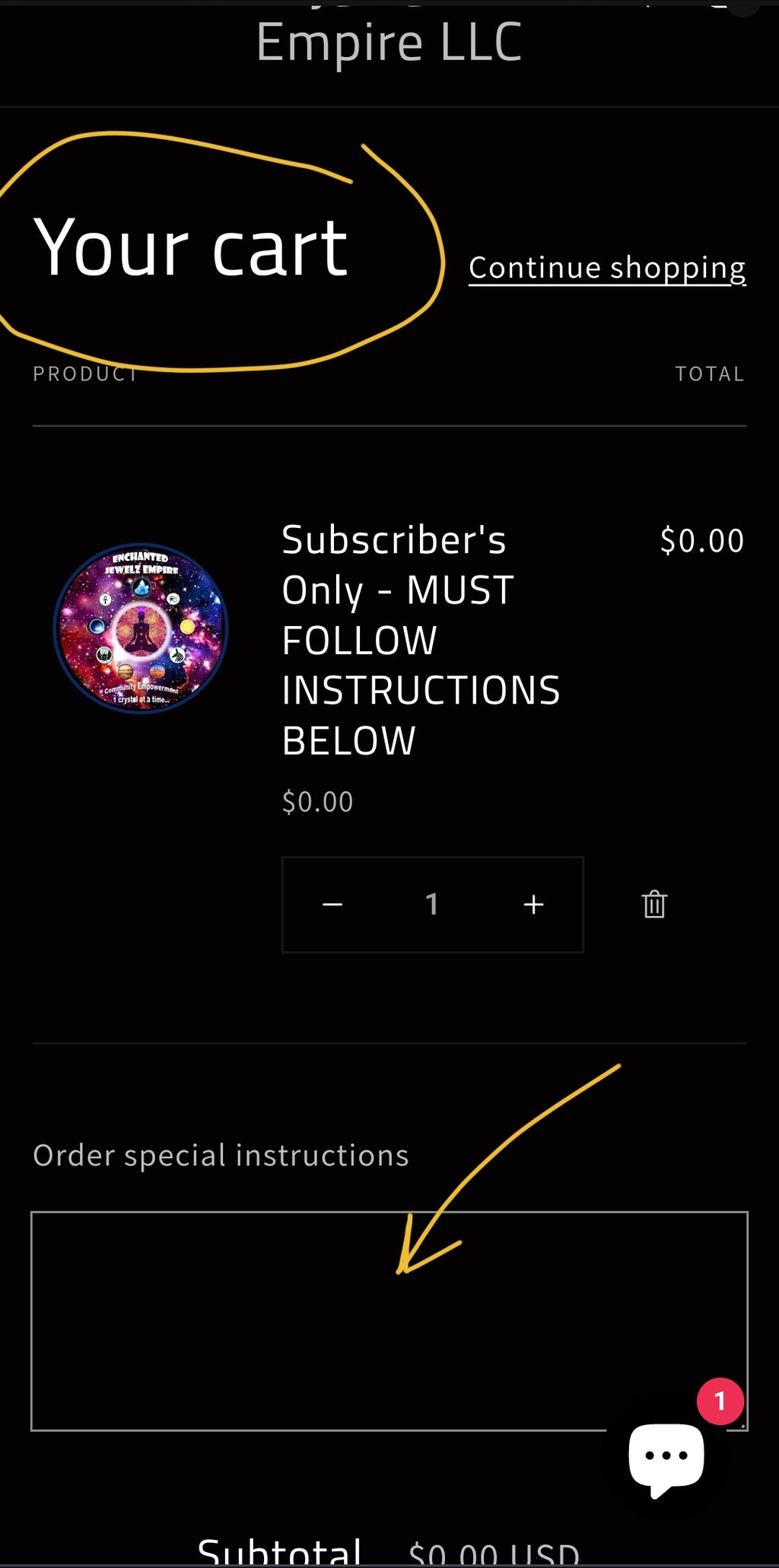Viewport: 779px width, 1568px height.
Task: Click the plus icon to increase quantity
Action: 533,905
